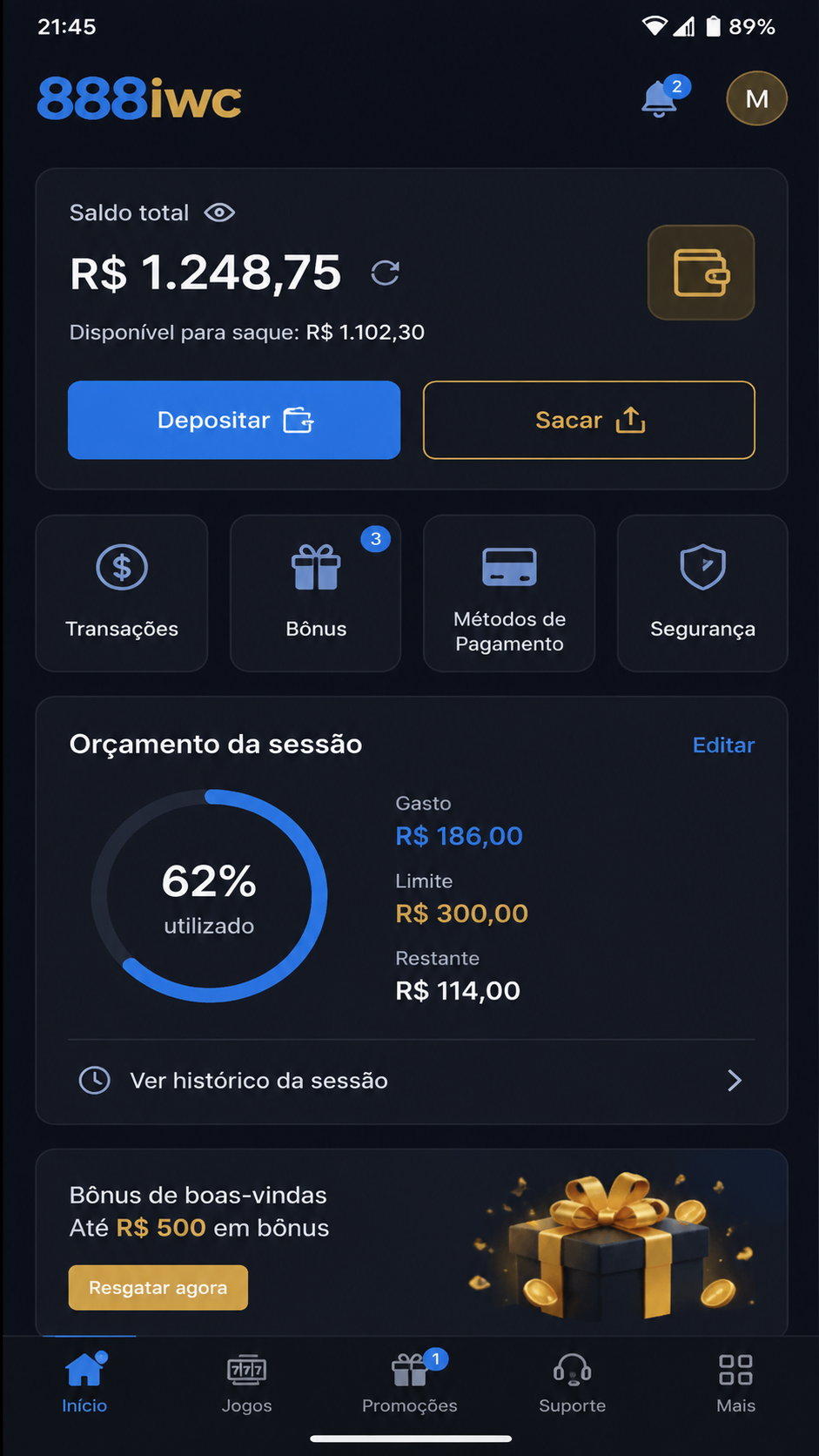819x1456 pixels.
Task: Switch to the Promoções tab
Action: (410, 1383)
